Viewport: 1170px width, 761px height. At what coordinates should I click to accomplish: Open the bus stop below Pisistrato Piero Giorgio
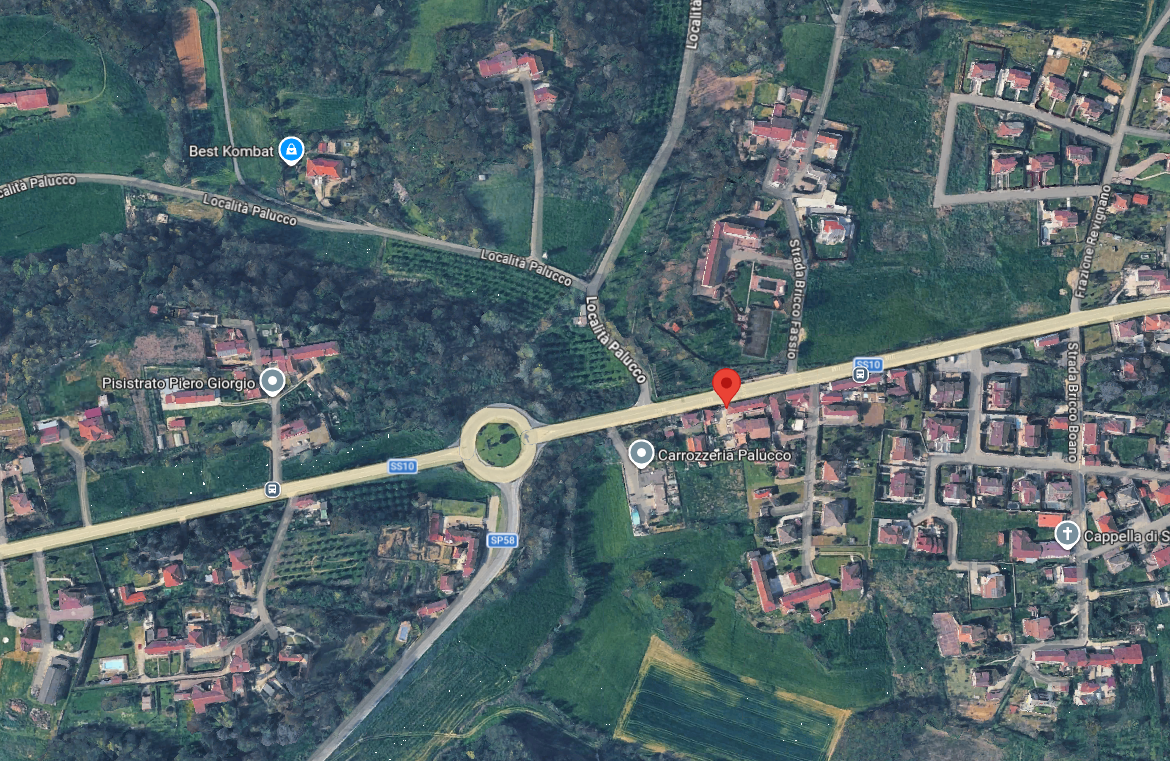272,489
